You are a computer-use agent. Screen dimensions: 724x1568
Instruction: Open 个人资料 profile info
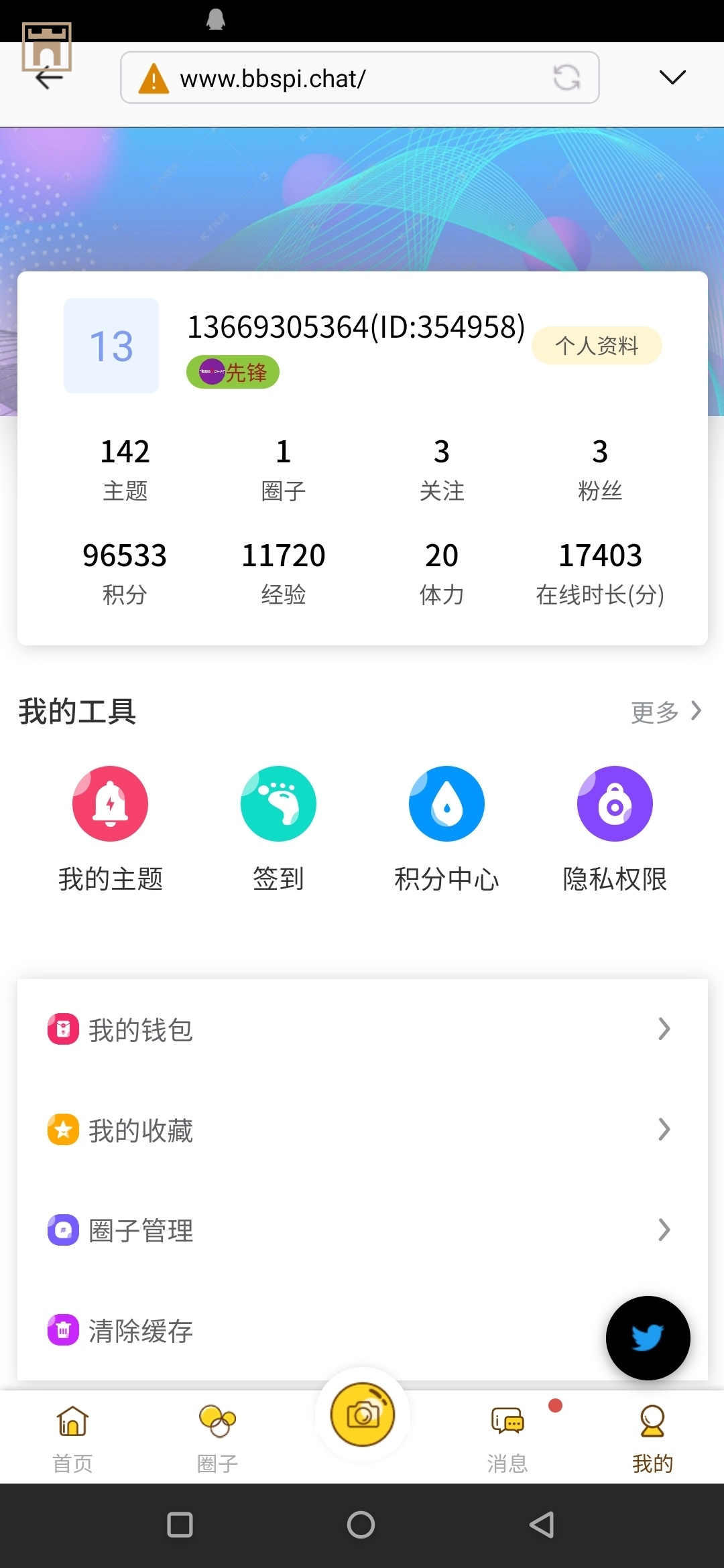597,346
